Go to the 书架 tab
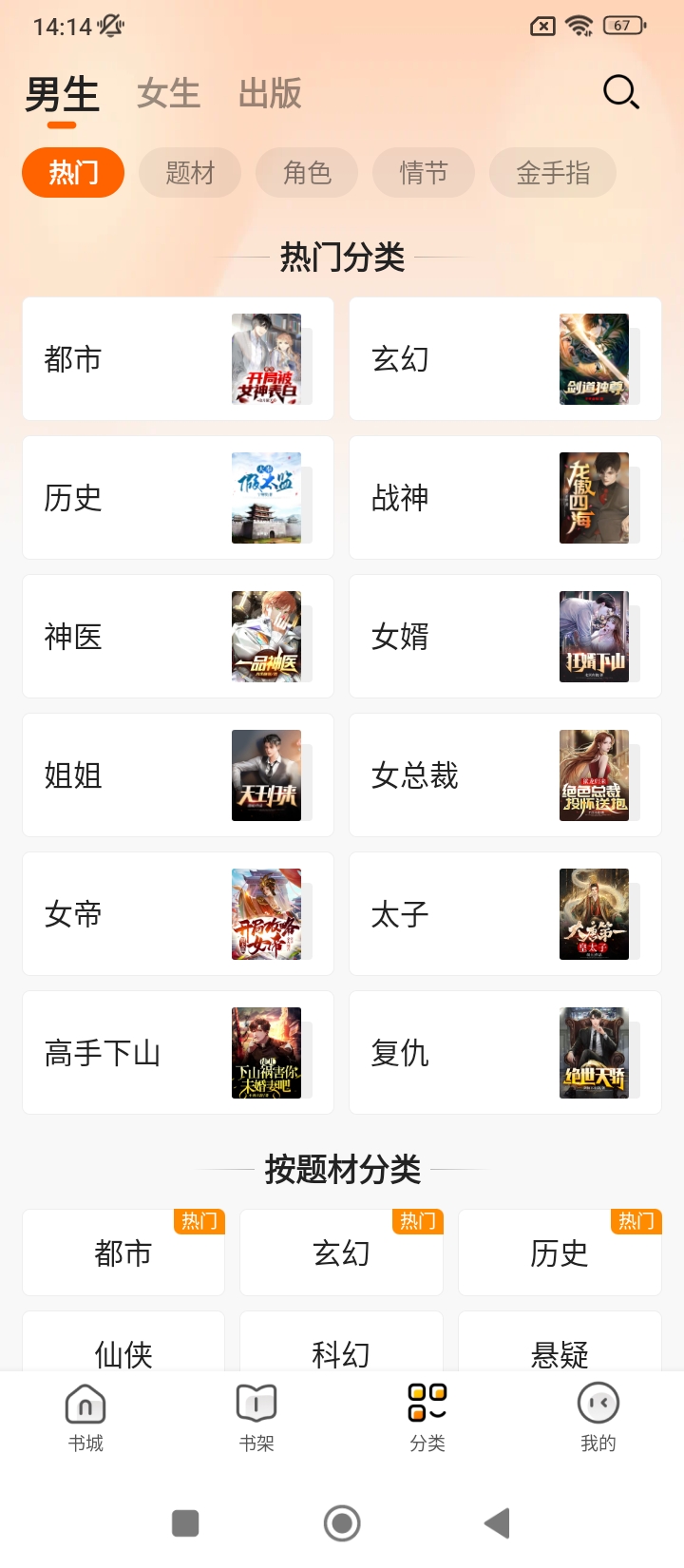The width and height of the screenshot is (684, 1568). [256, 1418]
